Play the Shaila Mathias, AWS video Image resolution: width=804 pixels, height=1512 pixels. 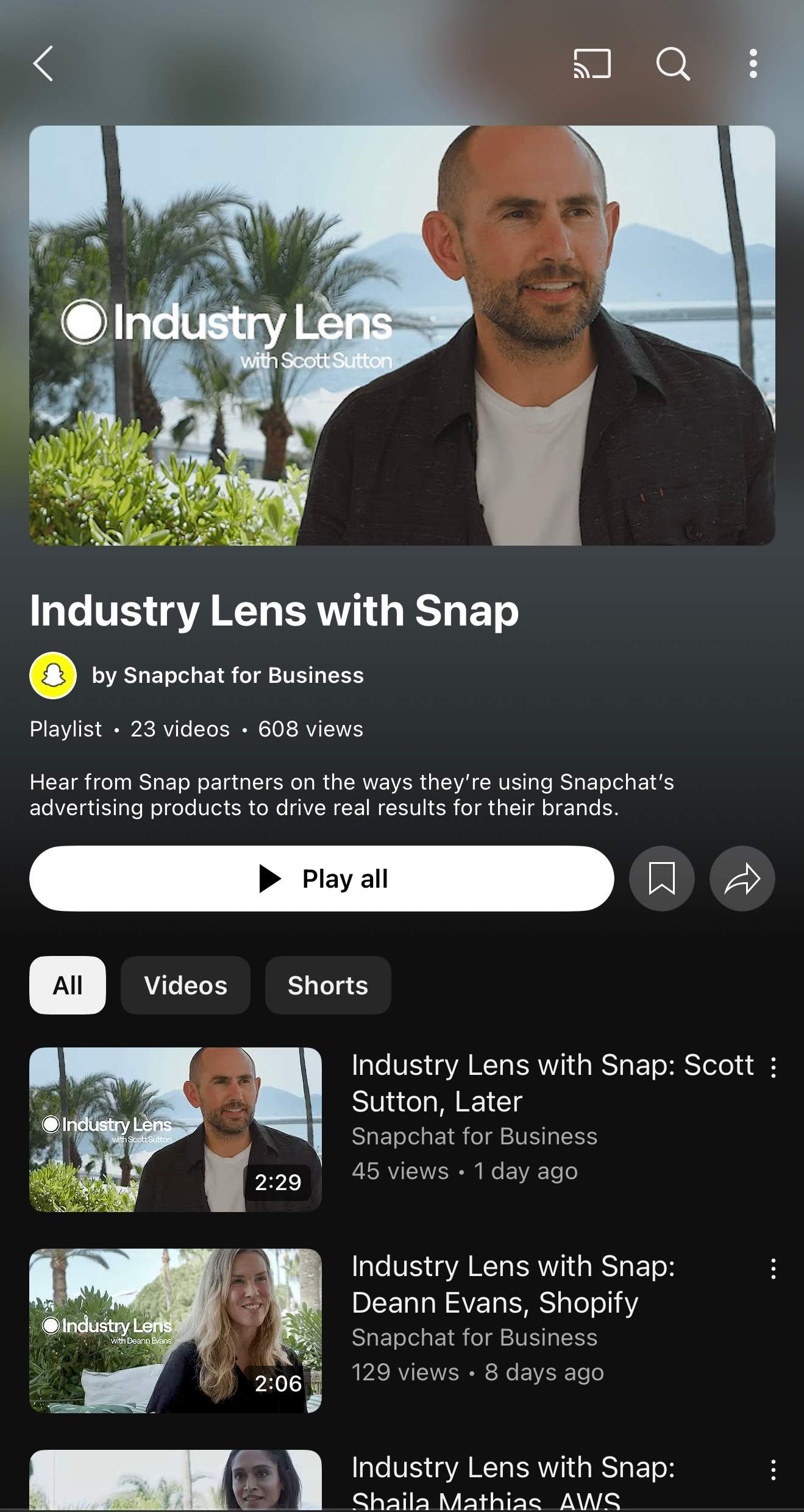pos(176,1480)
